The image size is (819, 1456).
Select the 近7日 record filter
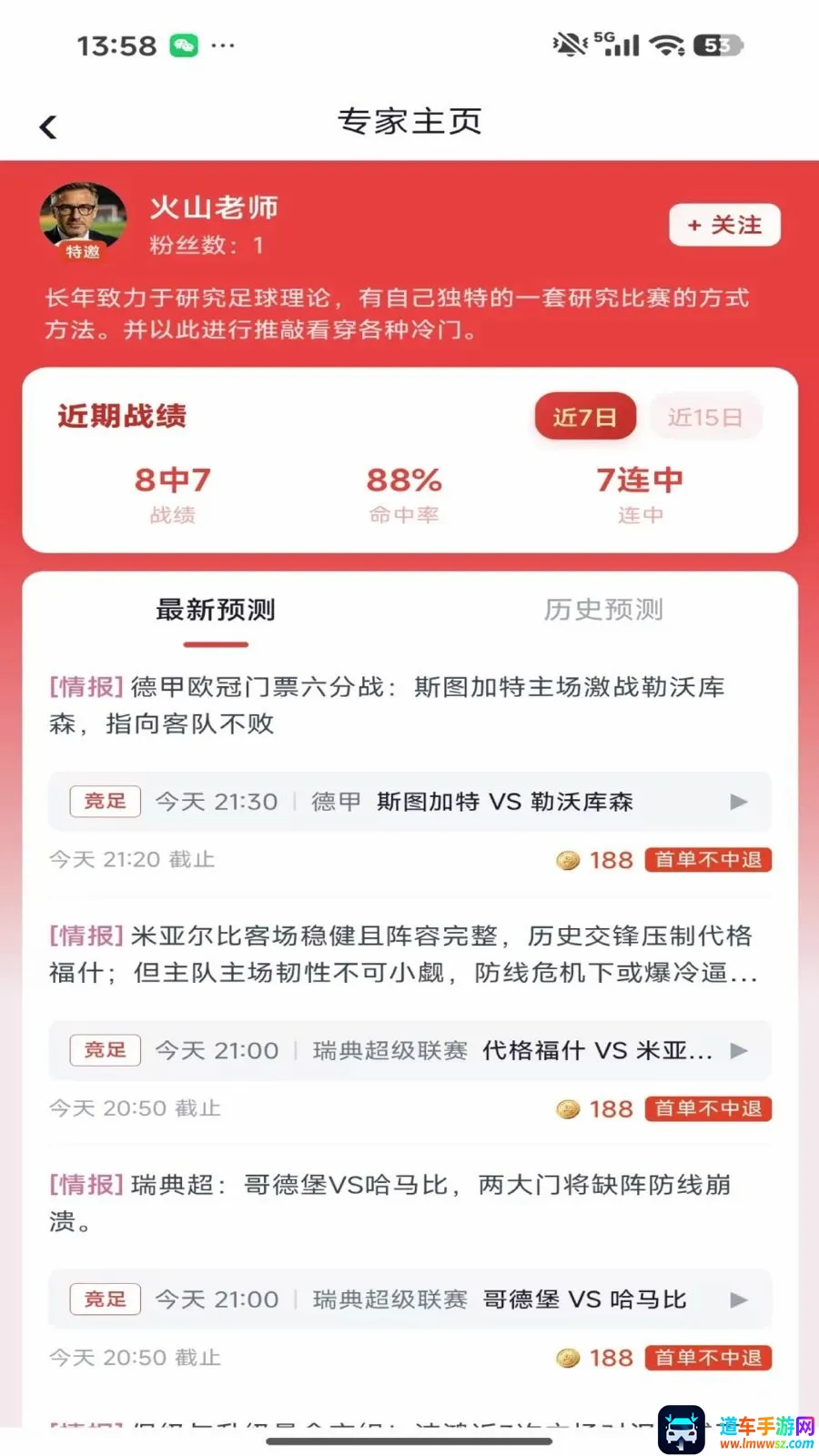[584, 417]
